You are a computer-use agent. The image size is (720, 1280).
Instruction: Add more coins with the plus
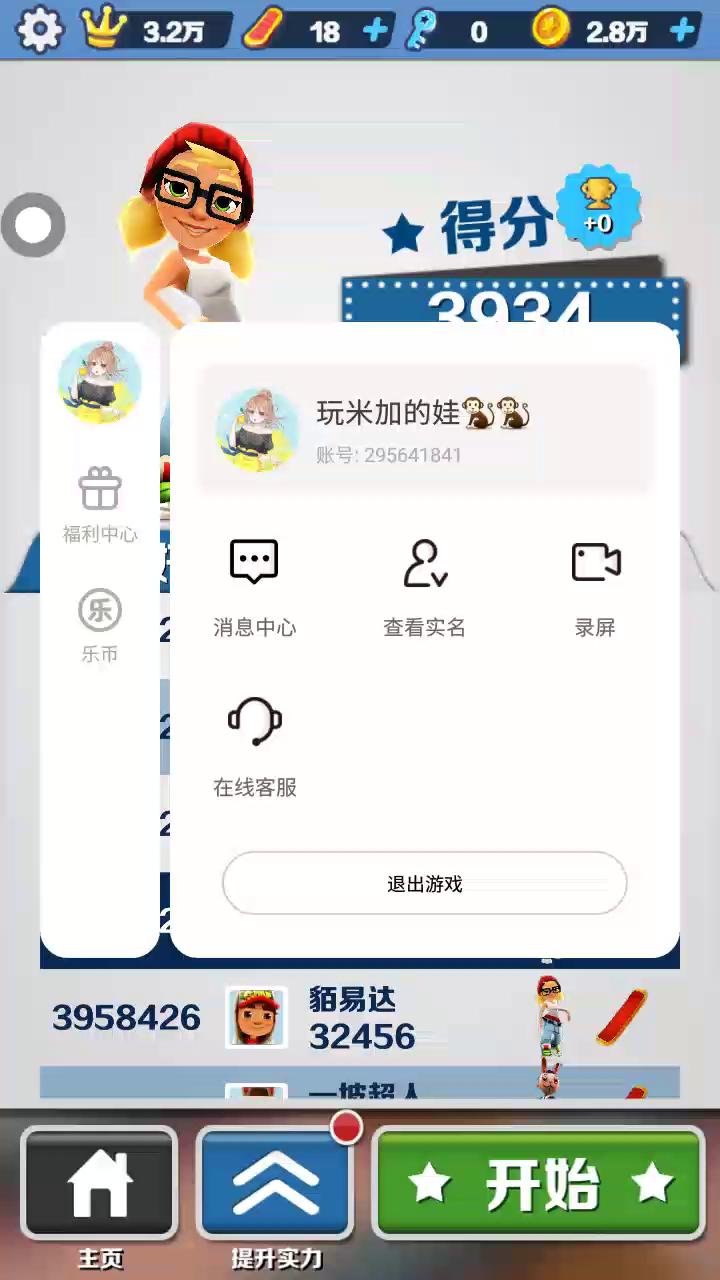click(682, 31)
